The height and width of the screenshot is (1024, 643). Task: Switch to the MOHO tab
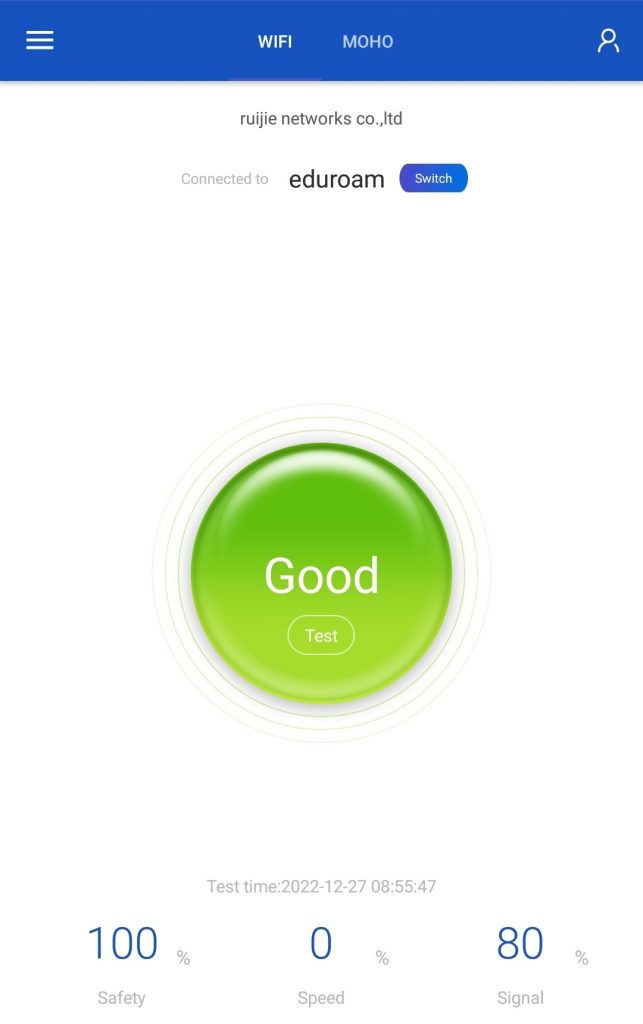368,42
